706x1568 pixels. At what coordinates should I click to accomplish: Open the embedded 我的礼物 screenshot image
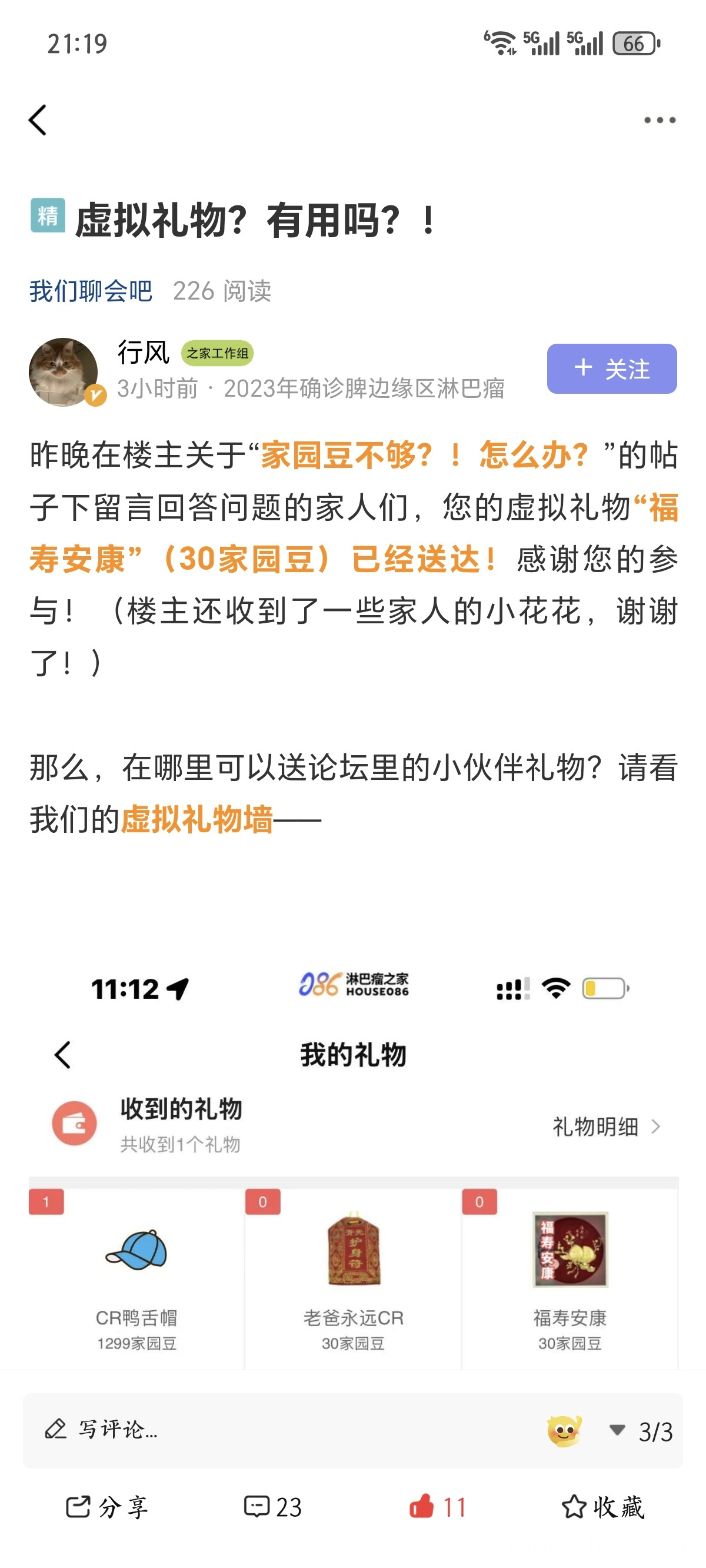click(353, 1157)
